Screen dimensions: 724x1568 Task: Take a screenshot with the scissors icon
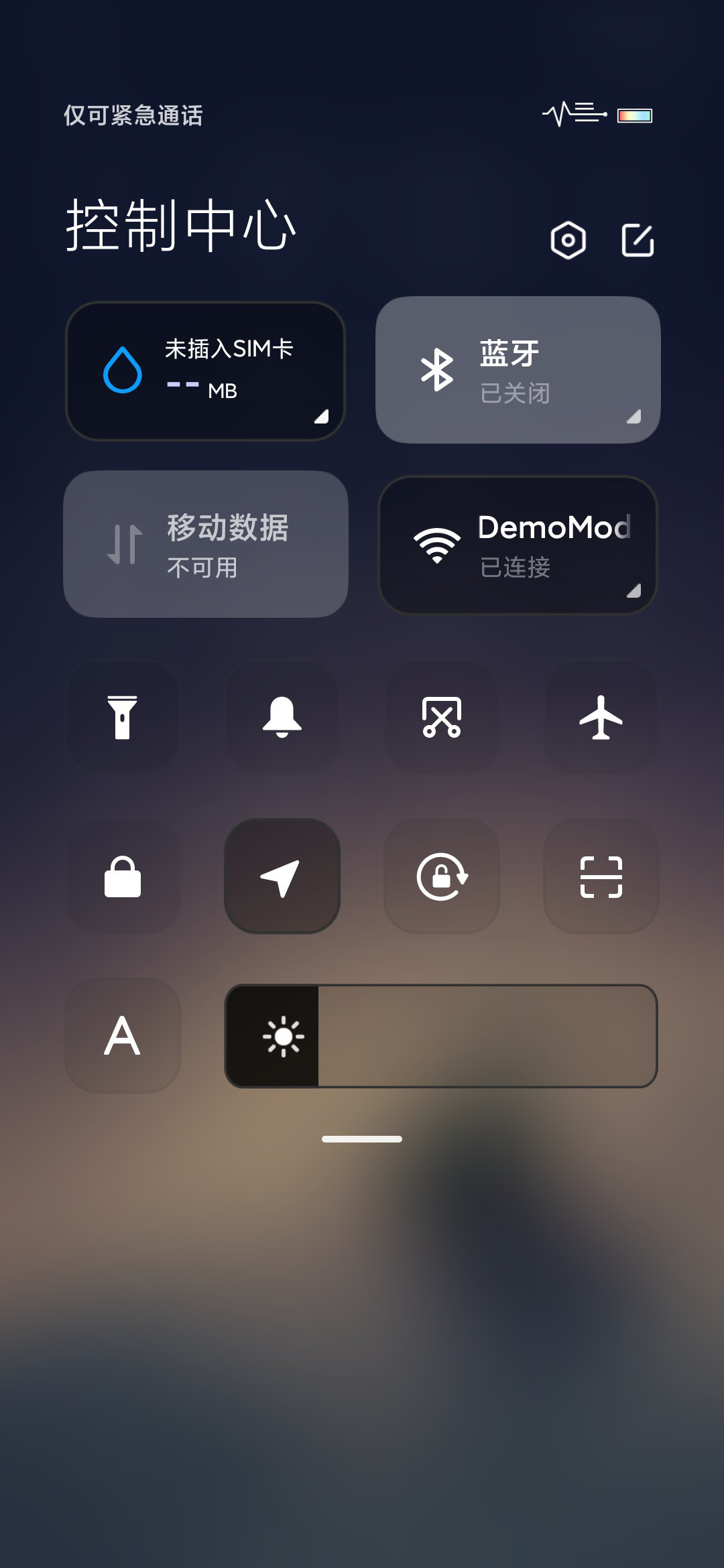[x=442, y=717]
